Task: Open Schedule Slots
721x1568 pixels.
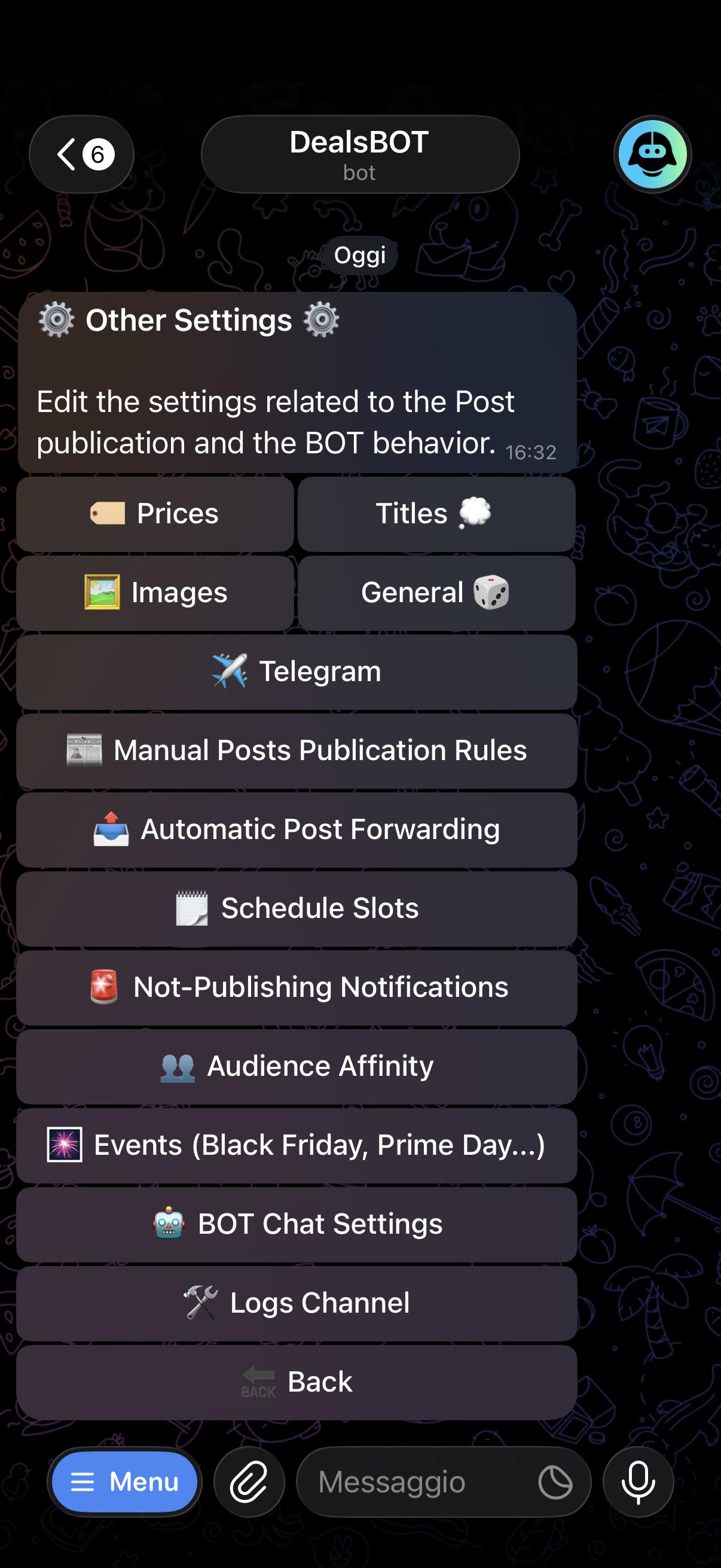Action: pyautogui.click(x=297, y=908)
